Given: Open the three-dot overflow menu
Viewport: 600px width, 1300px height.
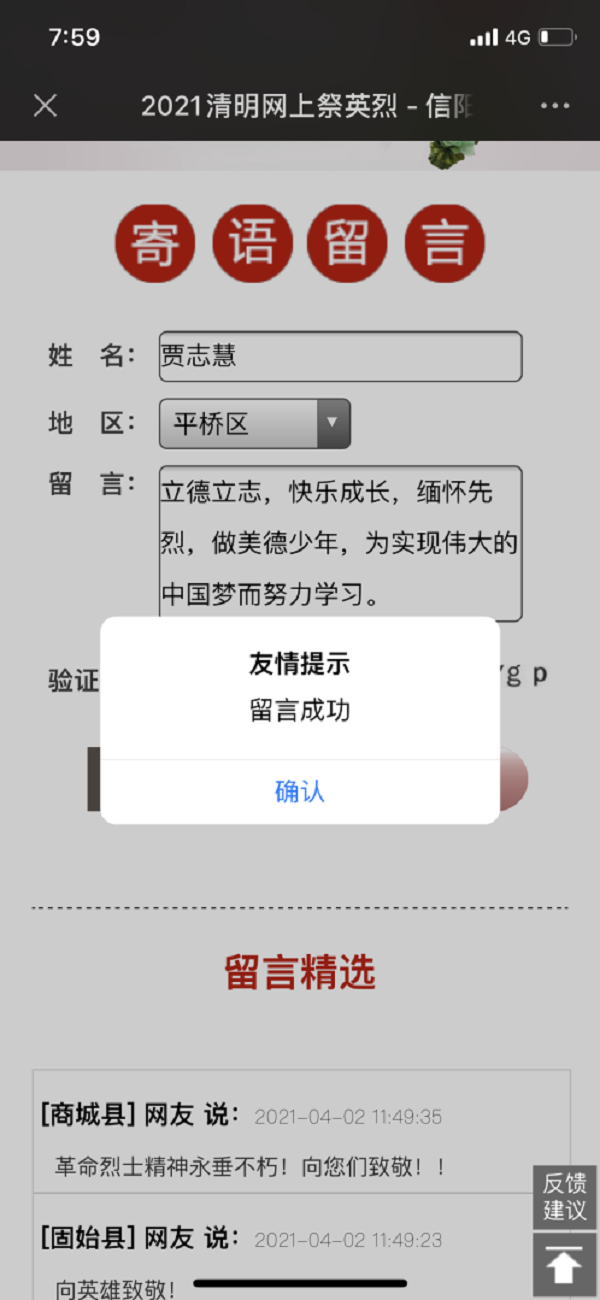Looking at the screenshot, I should tap(554, 106).
